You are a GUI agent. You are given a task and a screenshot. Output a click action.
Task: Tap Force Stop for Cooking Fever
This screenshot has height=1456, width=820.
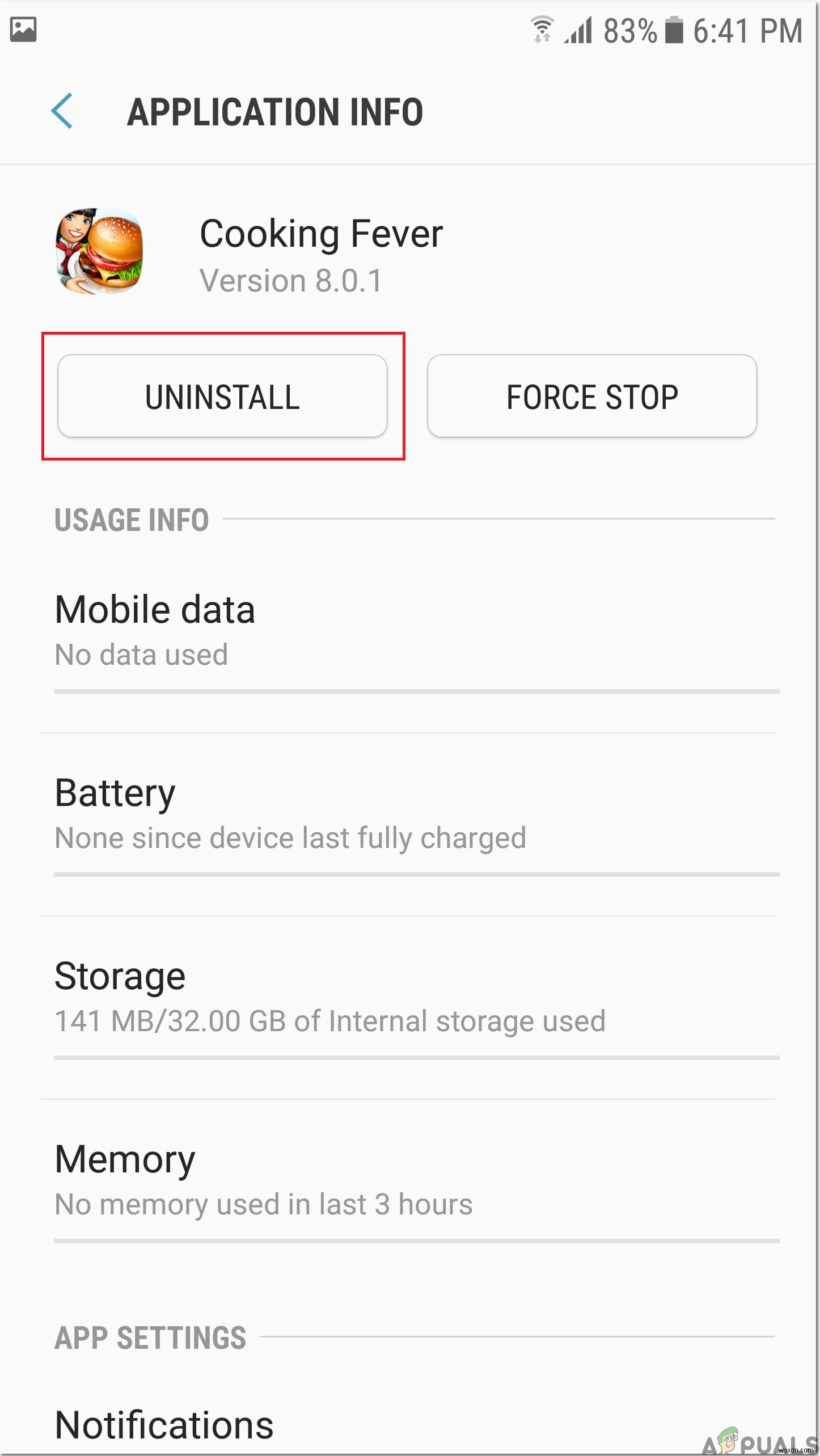tap(591, 397)
